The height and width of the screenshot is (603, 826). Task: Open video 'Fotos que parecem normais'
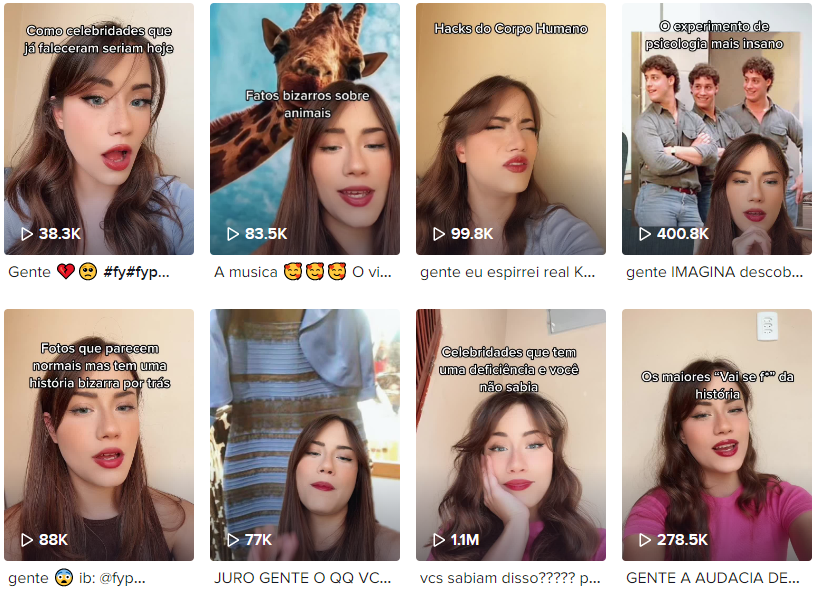click(99, 435)
